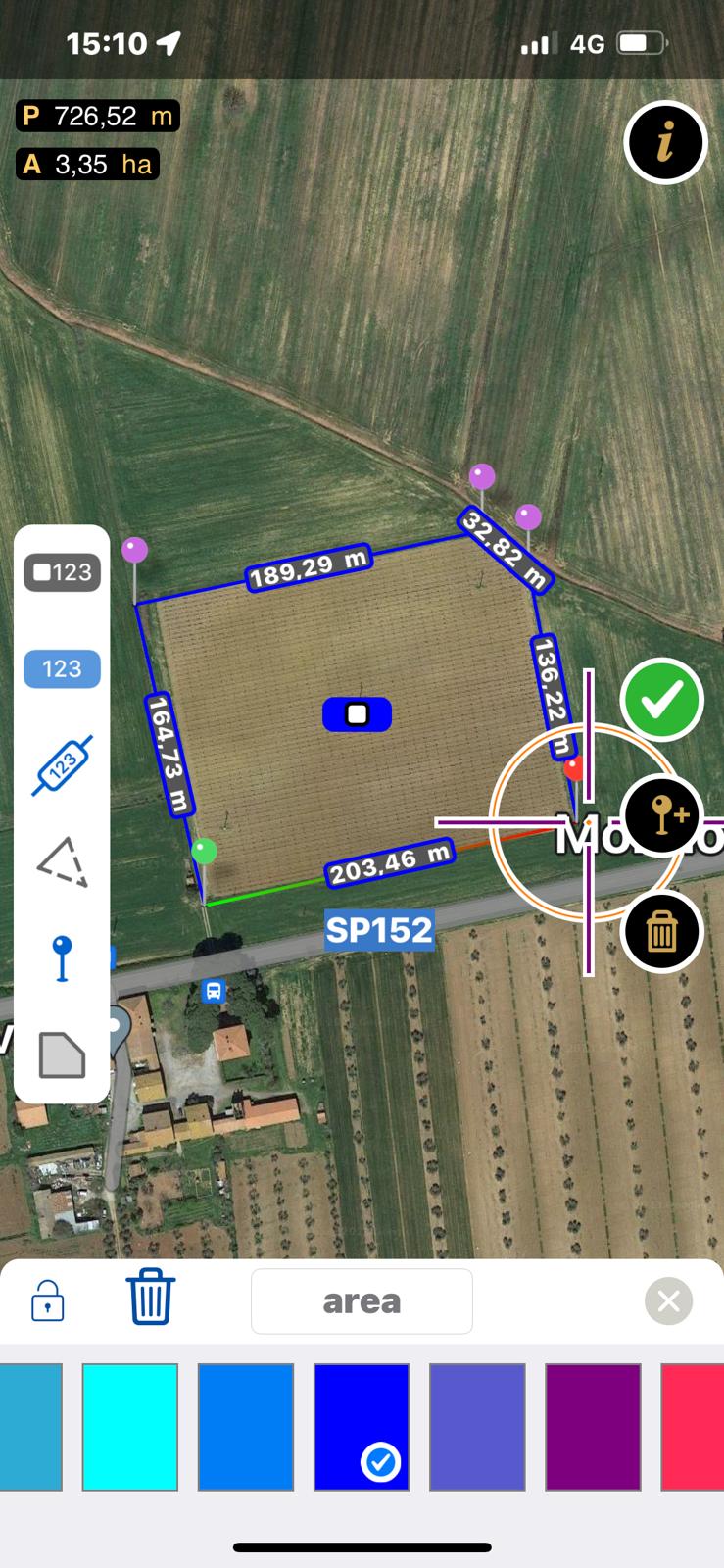The width and height of the screenshot is (724, 1568).
Task: Open the bus stop marker on the map
Action: (x=213, y=991)
